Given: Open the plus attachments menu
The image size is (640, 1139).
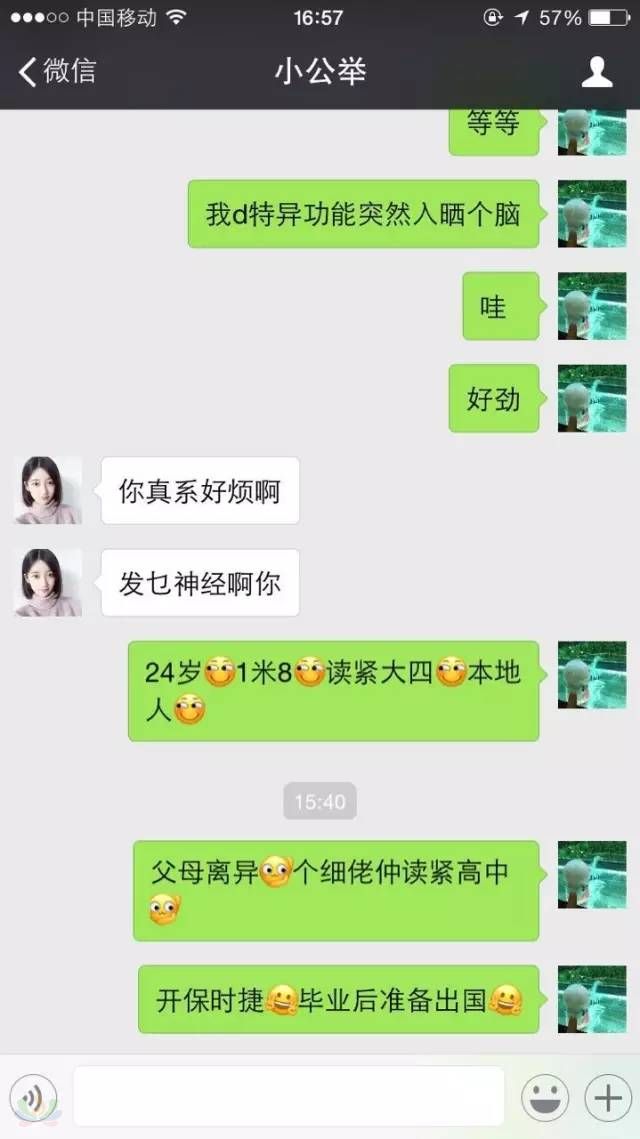Looking at the screenshot, I should pos(608,1098).
